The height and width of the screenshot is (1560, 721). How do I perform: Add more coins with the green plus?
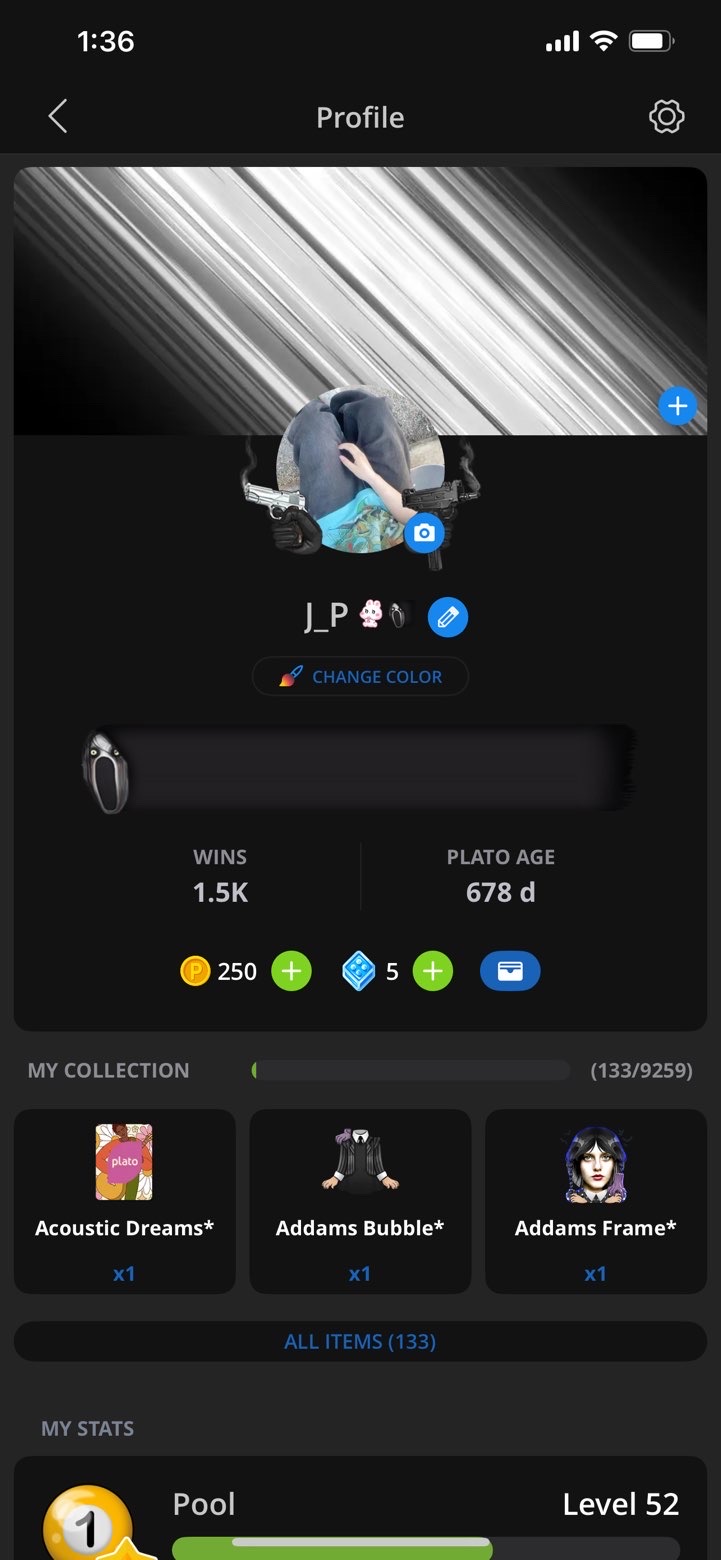tap(291, 971)
